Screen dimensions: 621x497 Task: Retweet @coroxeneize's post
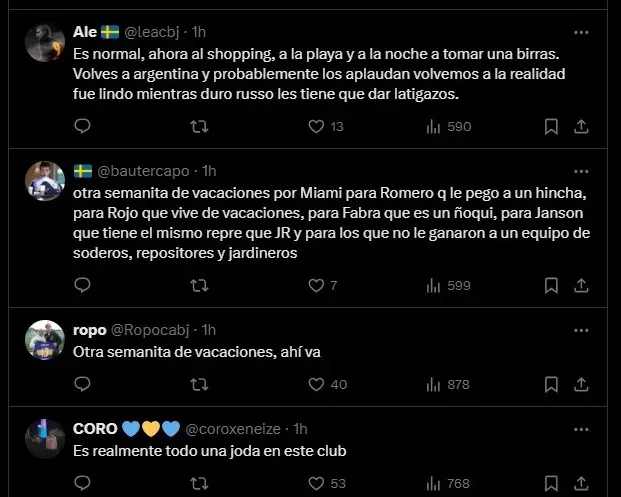199,483
